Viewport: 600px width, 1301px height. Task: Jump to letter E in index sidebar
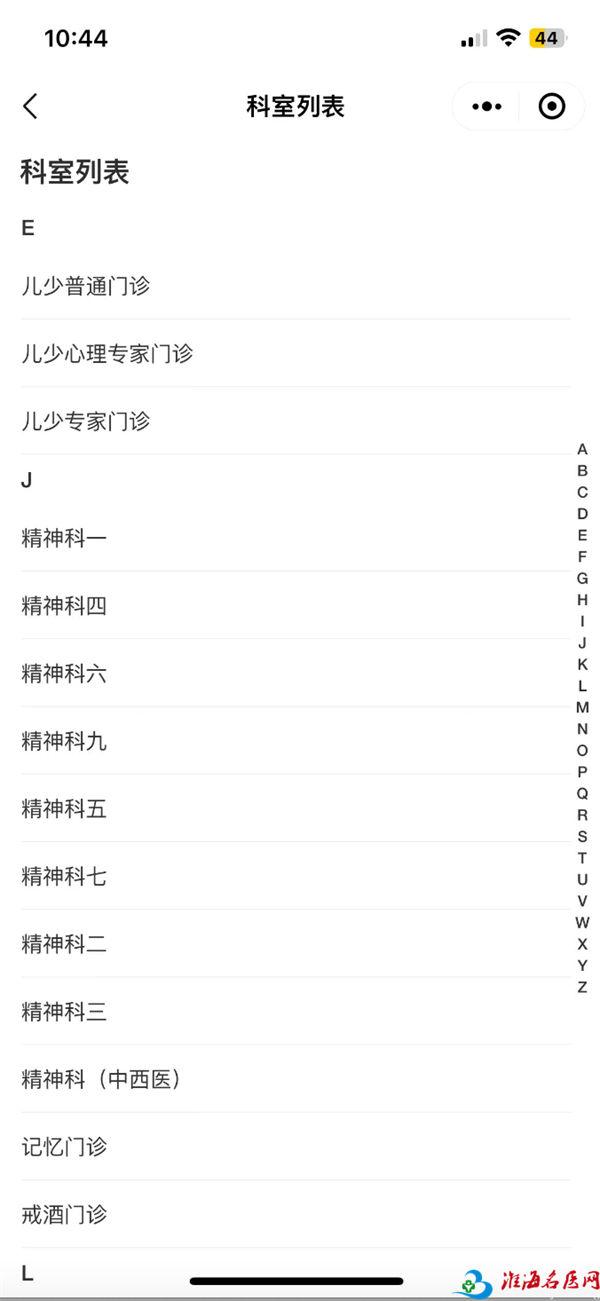point(583,535)
